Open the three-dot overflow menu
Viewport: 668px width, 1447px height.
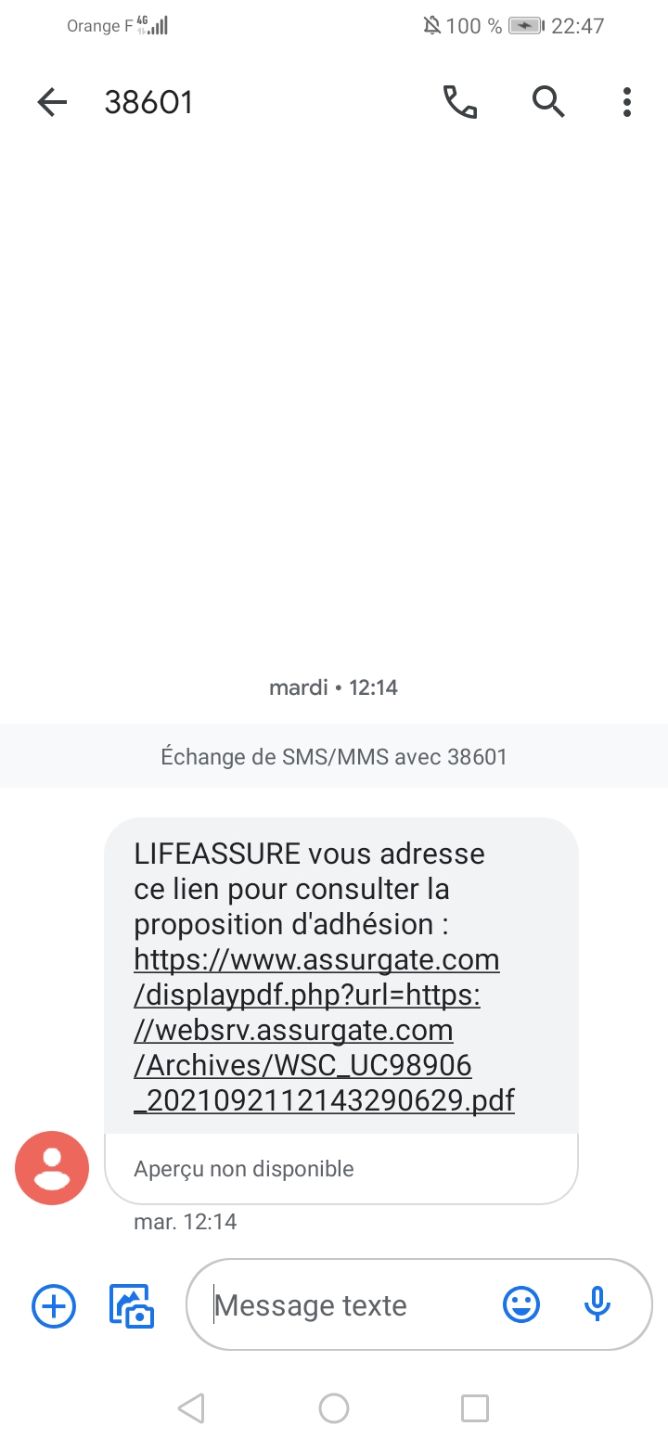point(627,102)
